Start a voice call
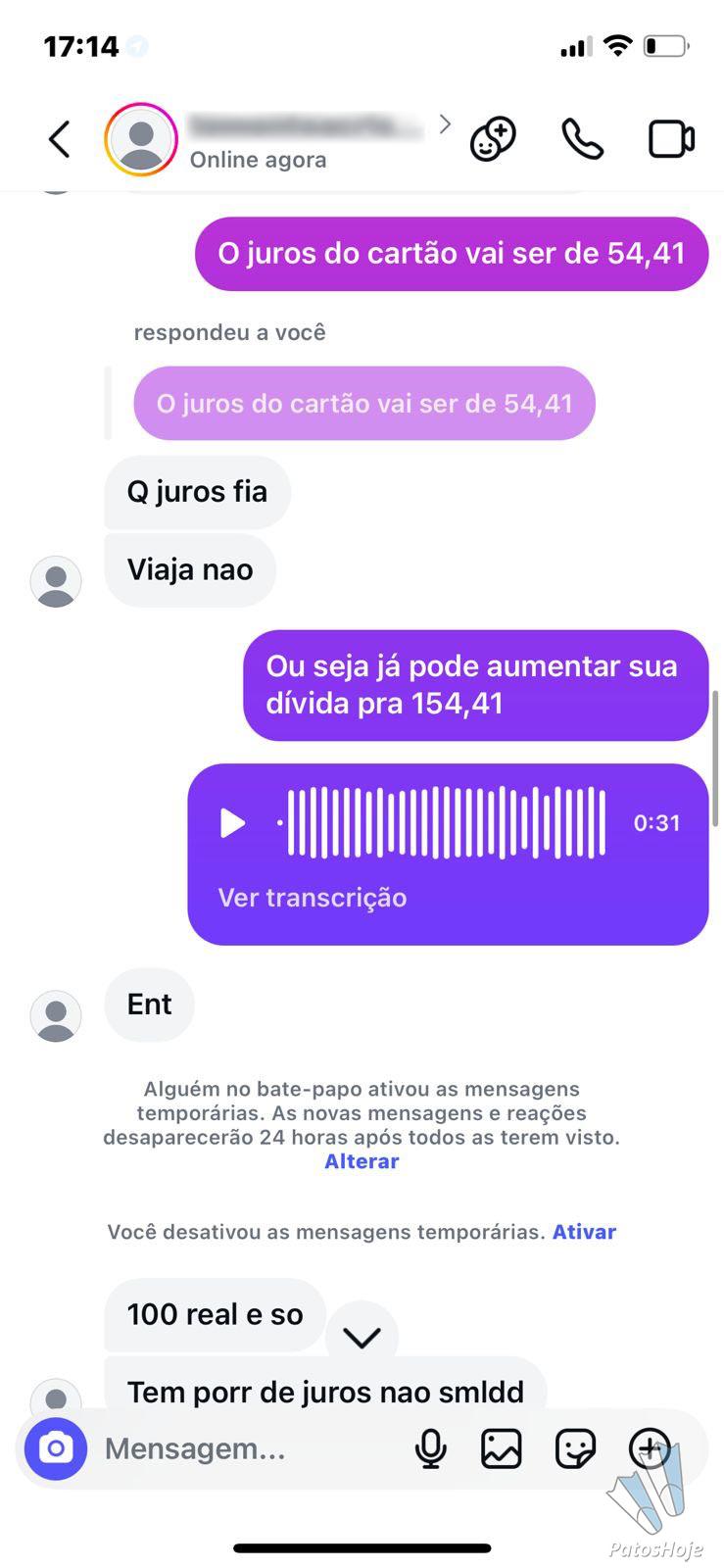 point(582,139)
